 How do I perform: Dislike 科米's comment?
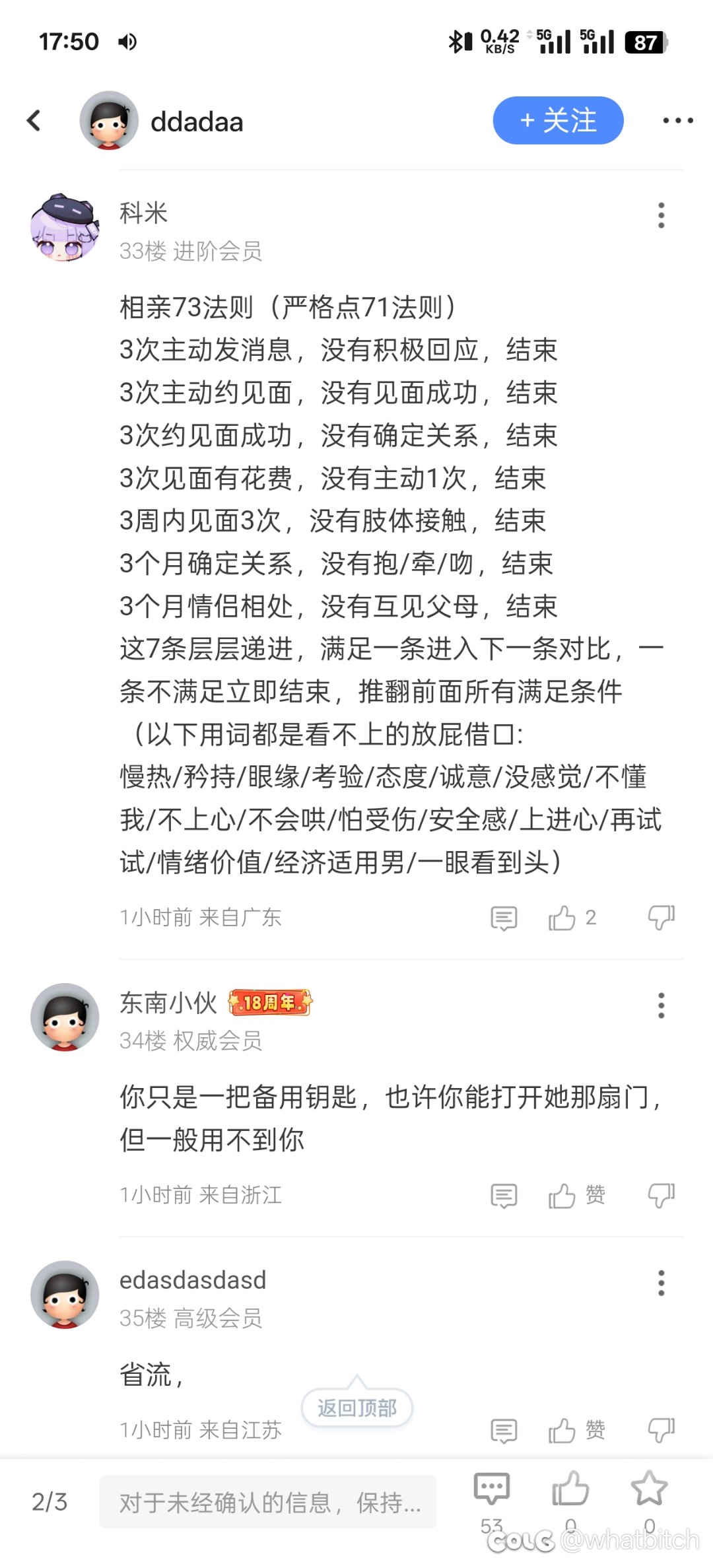(661, 918)
